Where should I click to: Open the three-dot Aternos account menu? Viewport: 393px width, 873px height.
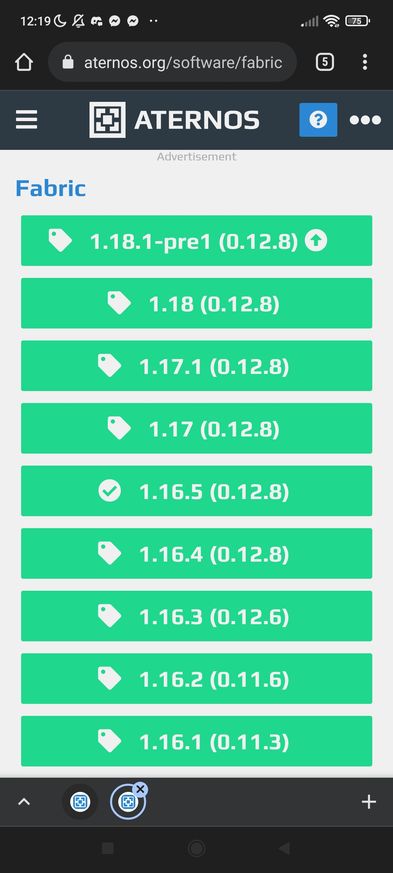365,120
